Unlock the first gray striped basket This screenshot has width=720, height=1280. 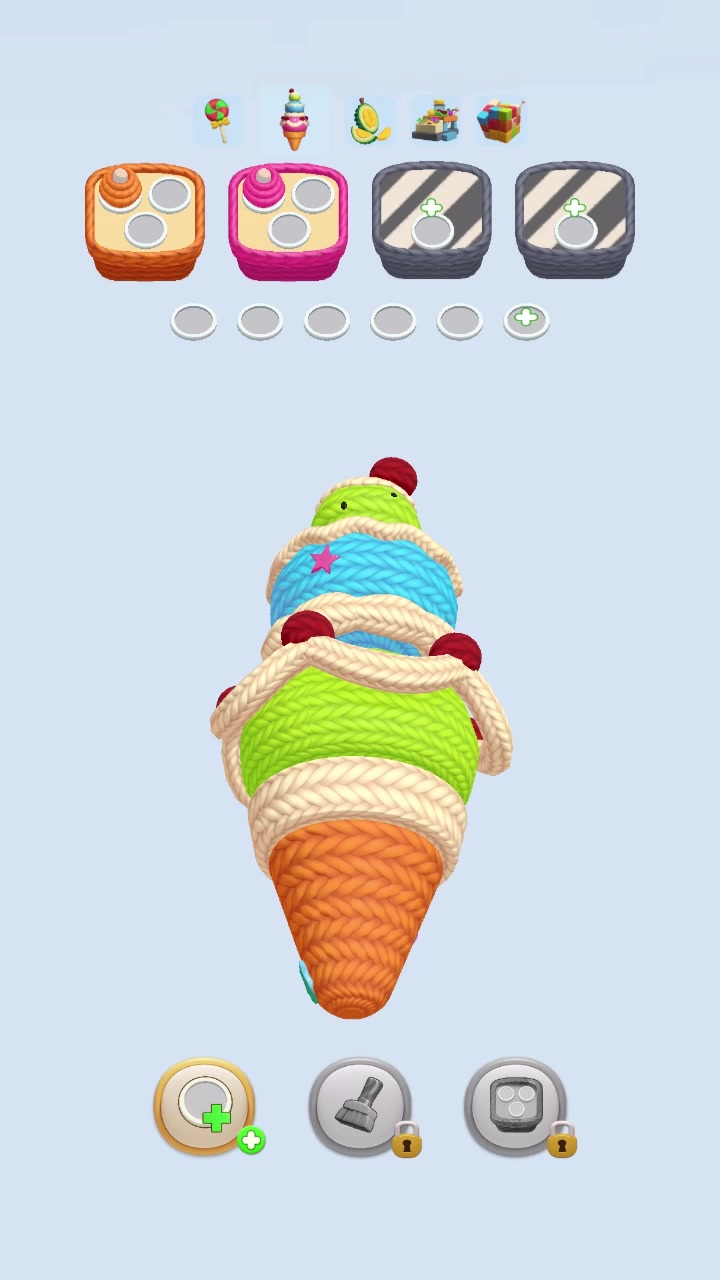pyautogui.click(x=431, y=220)
